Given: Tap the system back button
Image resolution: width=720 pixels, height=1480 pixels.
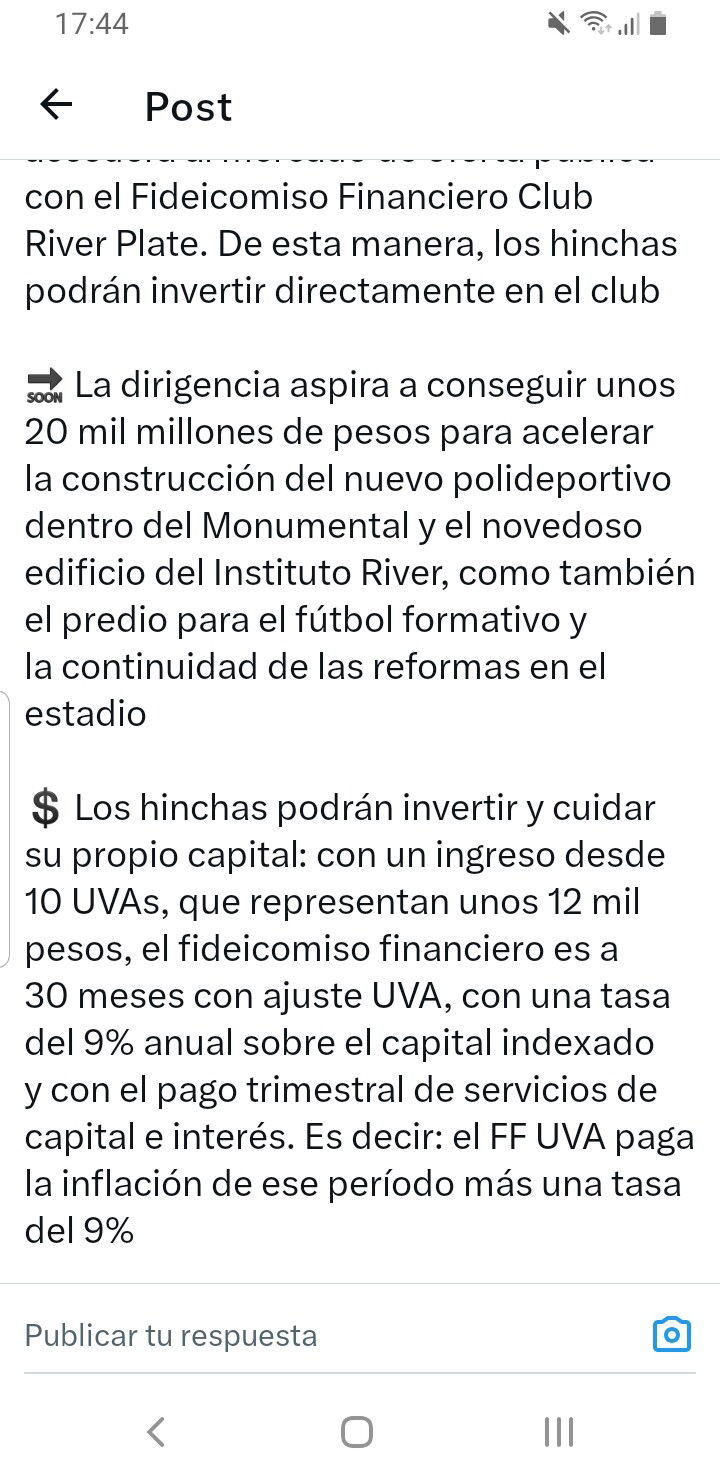Looking at the screenshot, I should pyautogui.click(x=156, y=1432).
